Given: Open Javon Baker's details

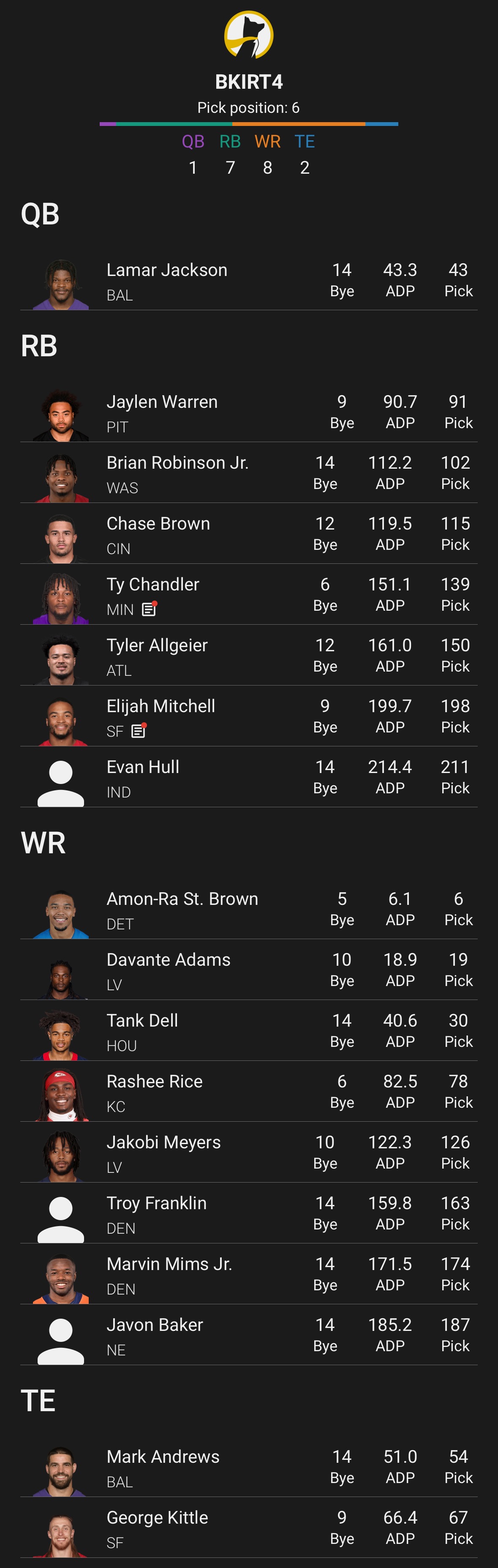Looking at the screenshot, I should pyautogui.click(x=249, y=1336).
